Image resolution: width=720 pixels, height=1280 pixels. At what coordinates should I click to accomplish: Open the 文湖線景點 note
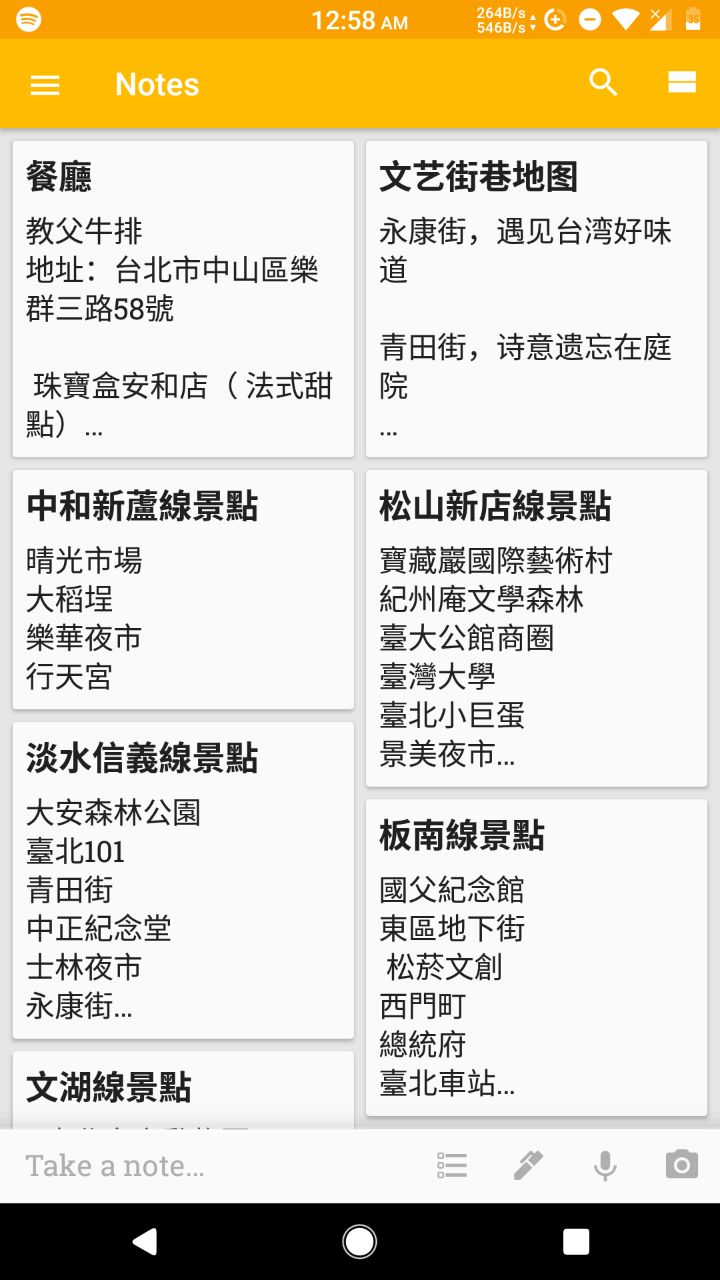click(x=183, y=1090)
